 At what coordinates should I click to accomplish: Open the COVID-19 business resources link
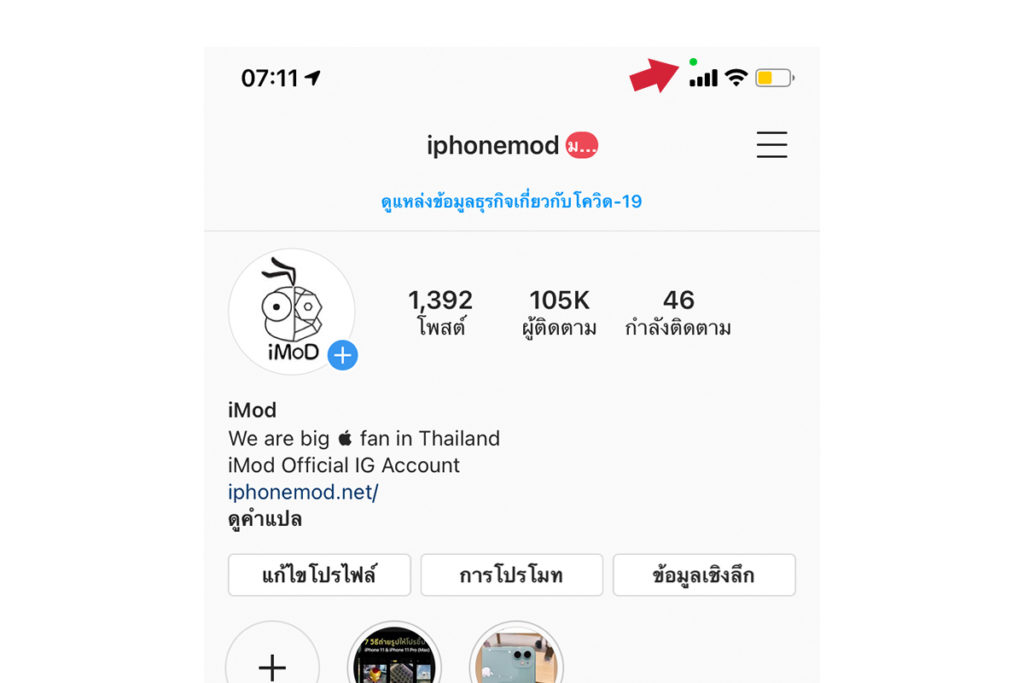pos(511,202)
